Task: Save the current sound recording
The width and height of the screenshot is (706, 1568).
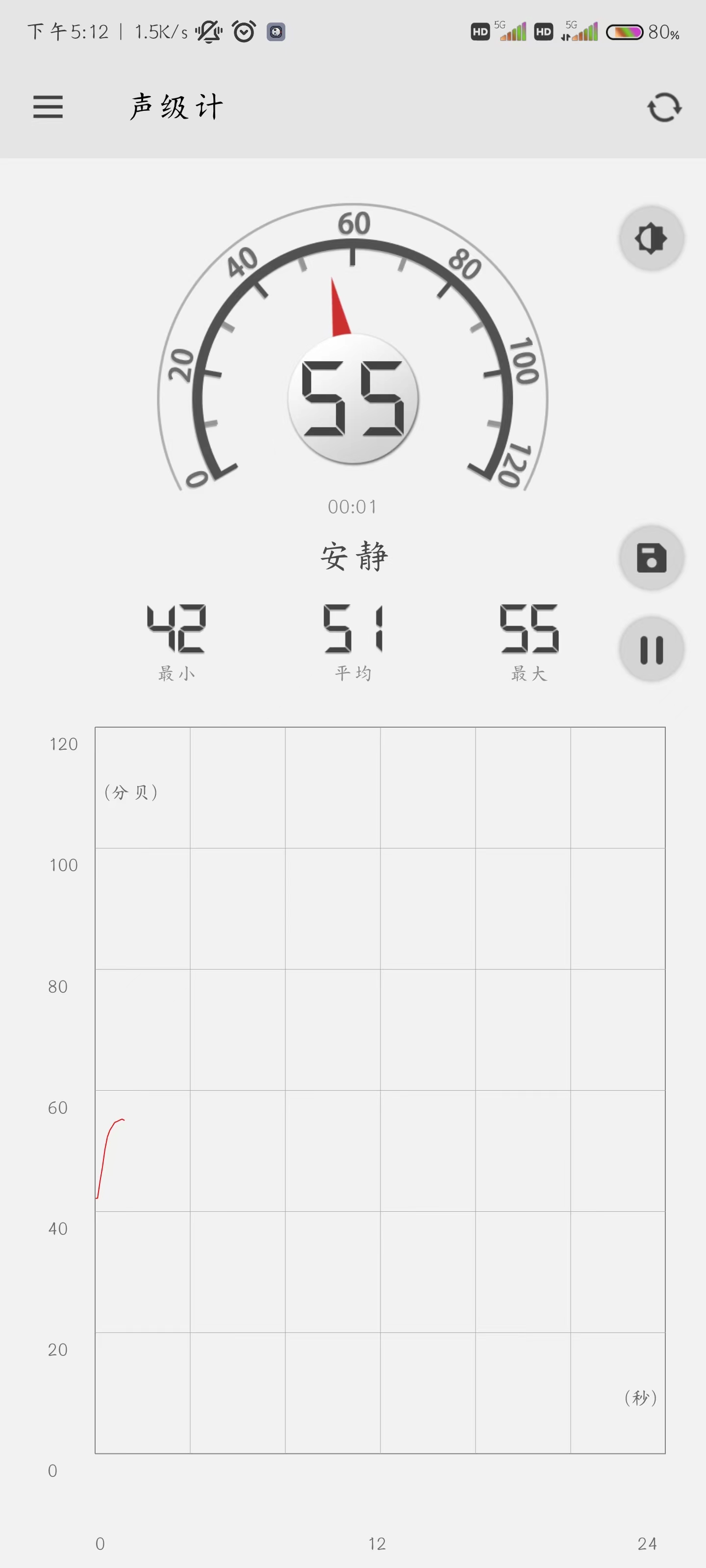Action: pos(651,557)
